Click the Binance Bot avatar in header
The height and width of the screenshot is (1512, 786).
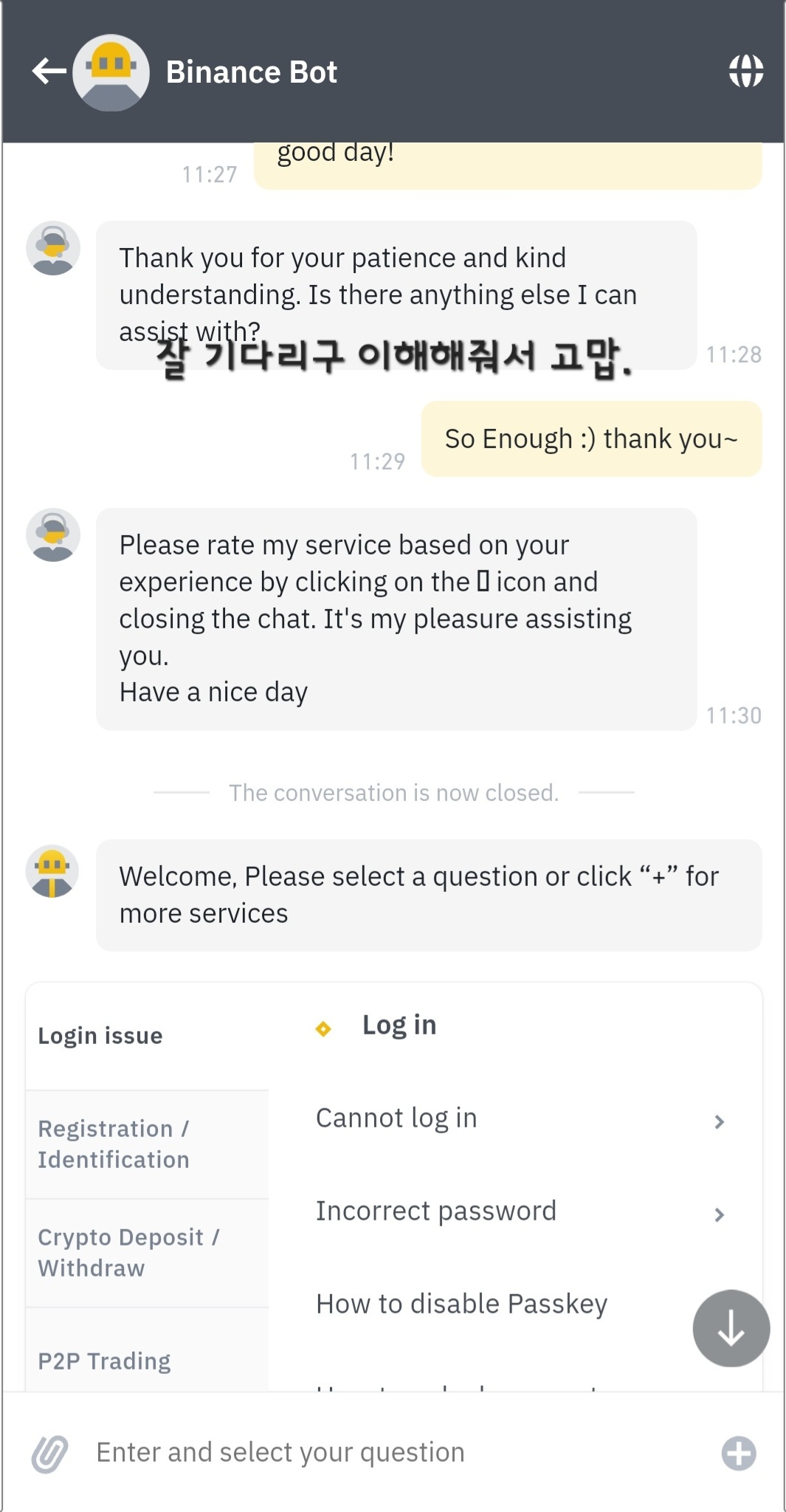[x=112, y=71]
